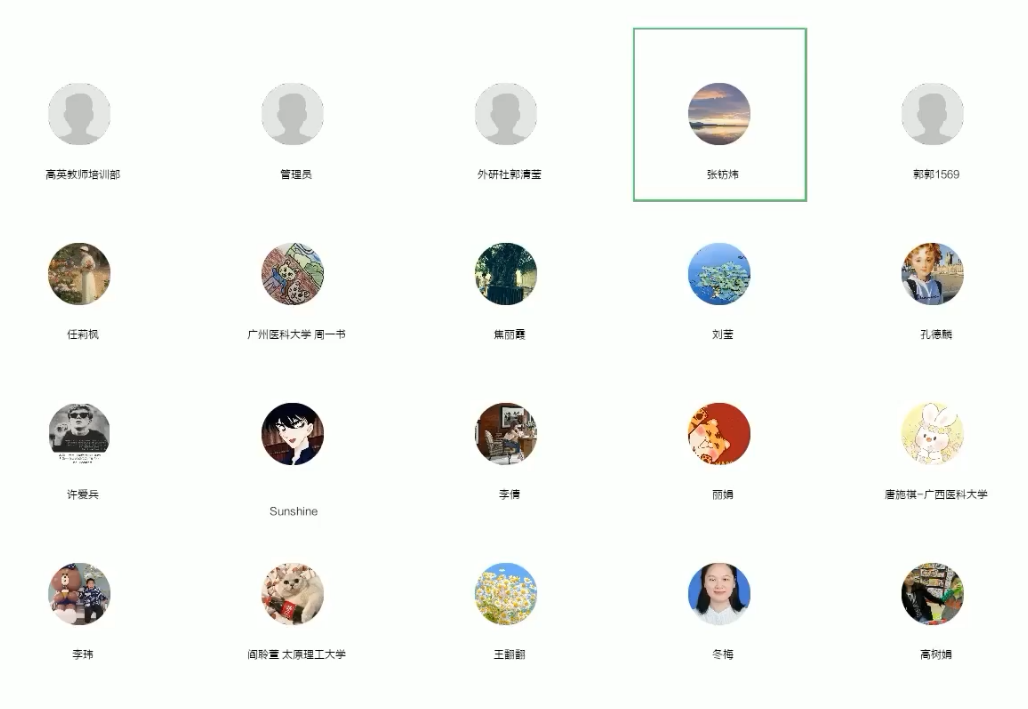Viewport: 1028px width, 709px height.
Task: Open 丽娟's participant tile
Action: [x=719, y=434]
